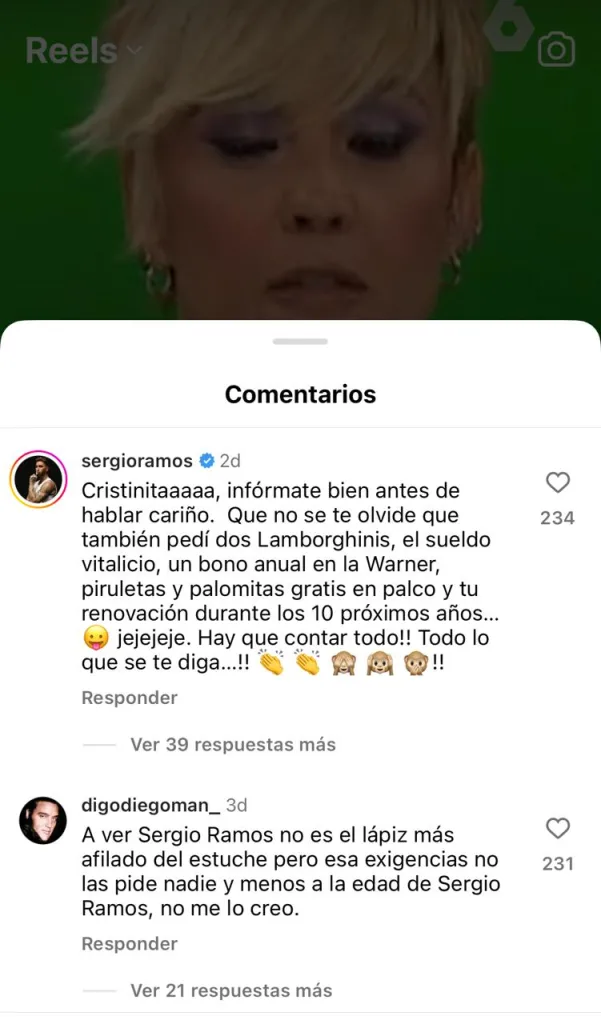Open sergioramos profile picture
This screenshot has height=1024, width=601.
click(38, 480)
